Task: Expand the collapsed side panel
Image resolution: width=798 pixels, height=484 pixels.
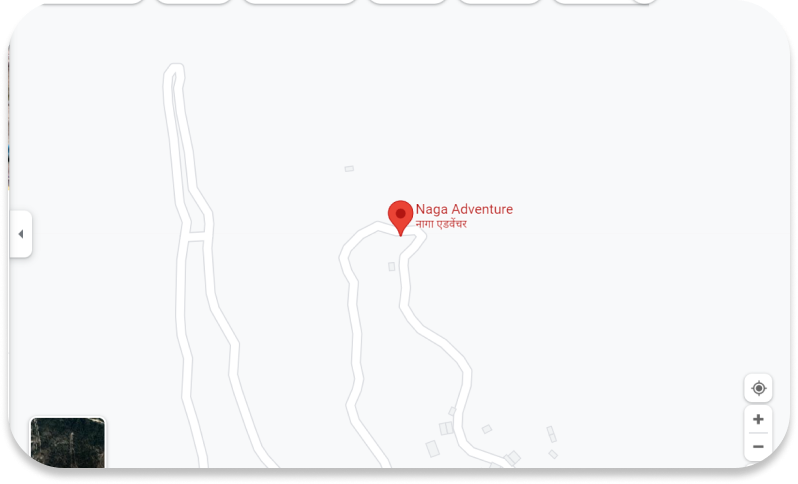Action: point(21,234)
